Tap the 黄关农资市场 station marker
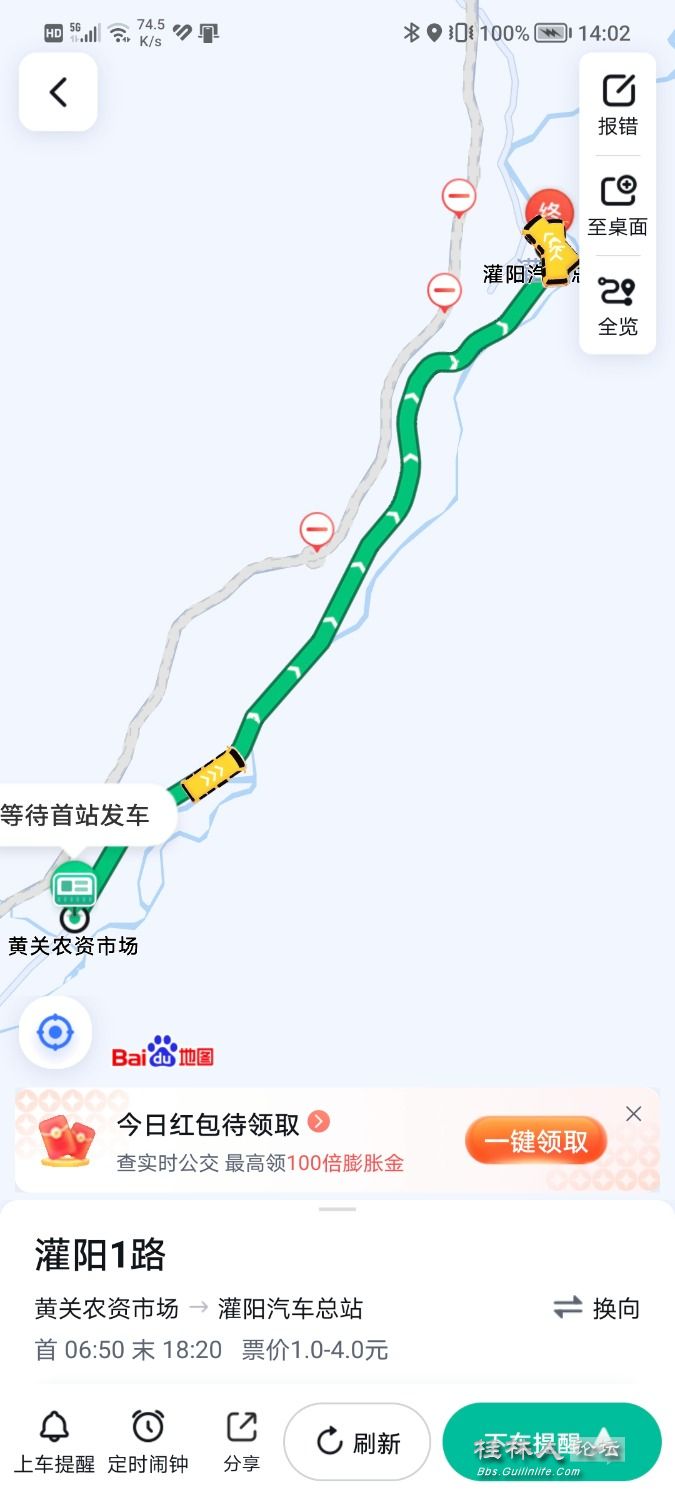 coord(74,888)
